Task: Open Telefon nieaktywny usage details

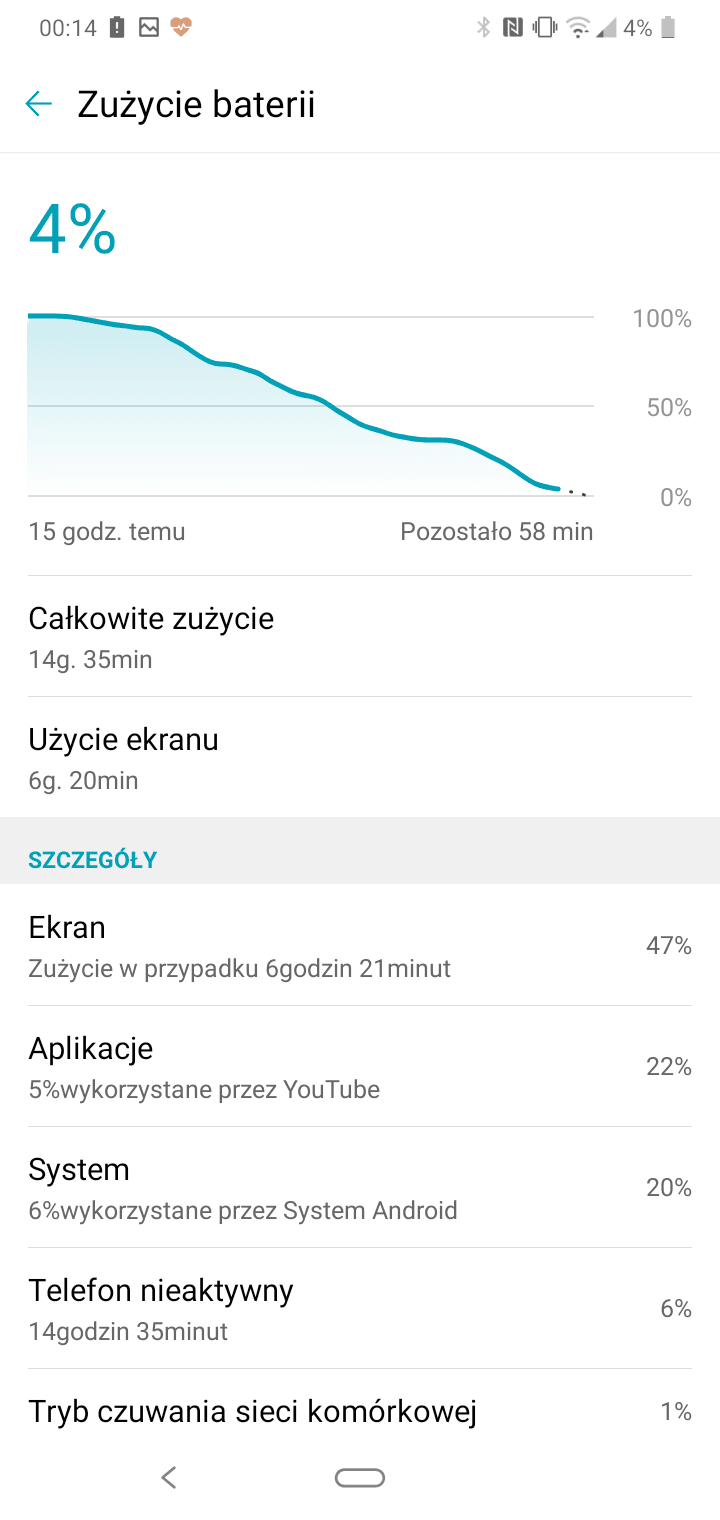Action: pos(360,1309)
